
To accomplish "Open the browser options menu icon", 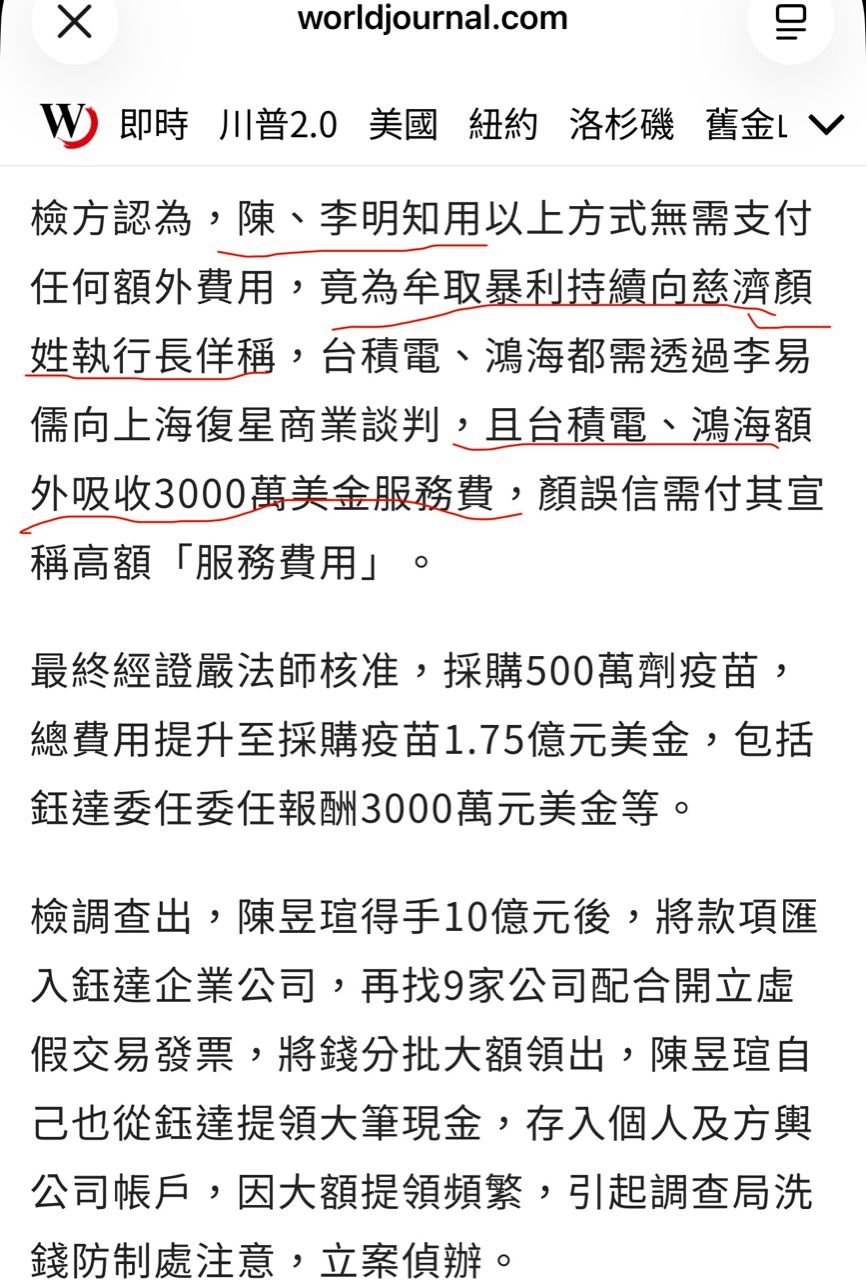I will pos(791,23).
